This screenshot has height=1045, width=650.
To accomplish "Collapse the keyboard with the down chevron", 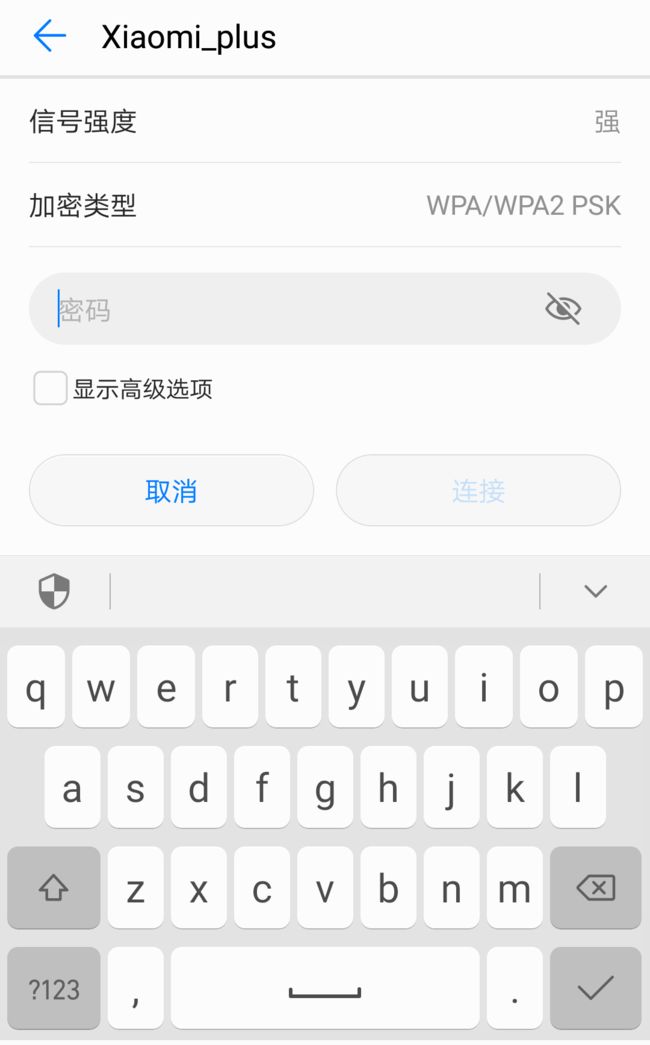I will (x=595, y=590).
